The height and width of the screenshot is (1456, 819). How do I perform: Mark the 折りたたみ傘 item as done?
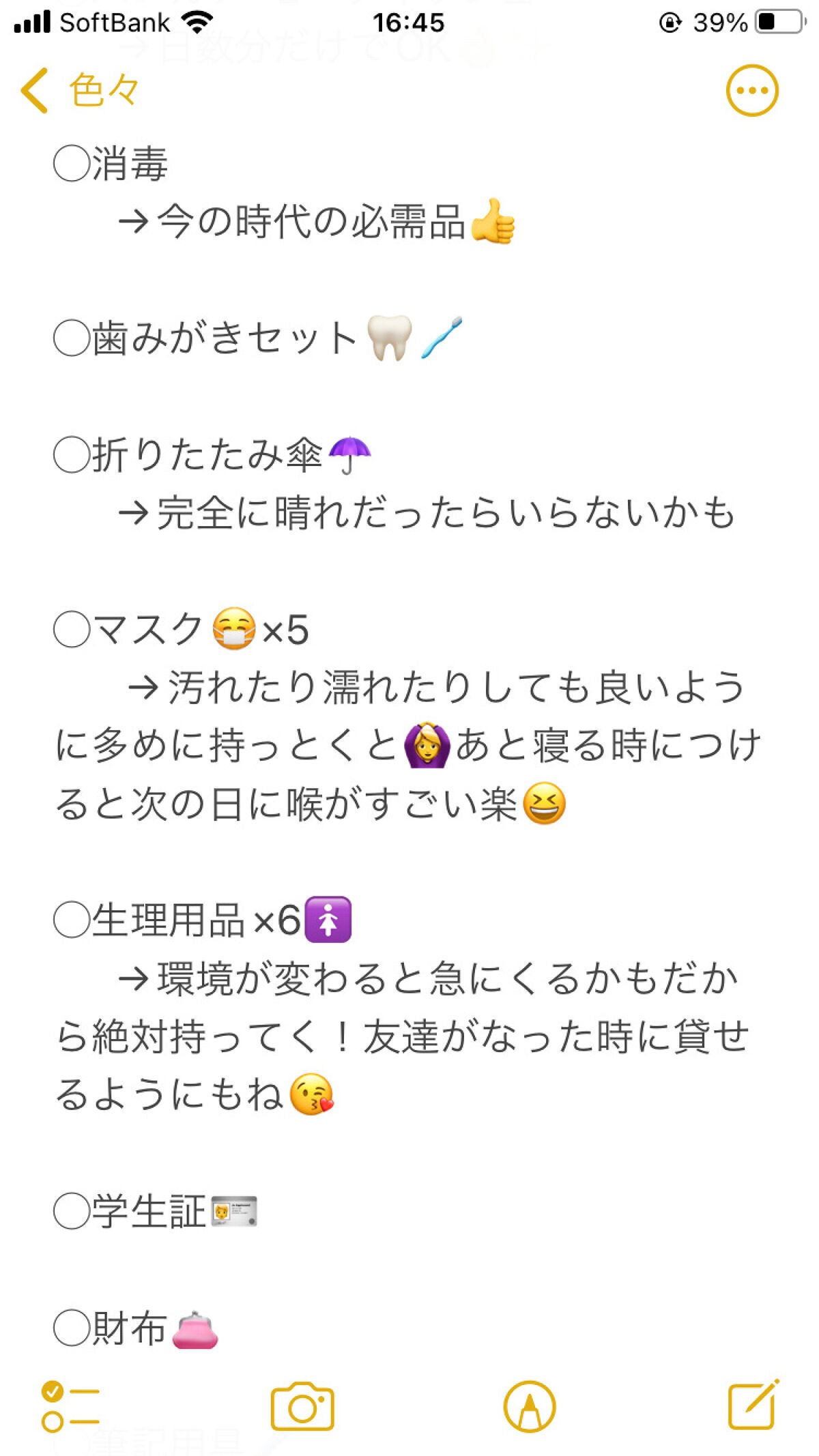tap(72, 454)
